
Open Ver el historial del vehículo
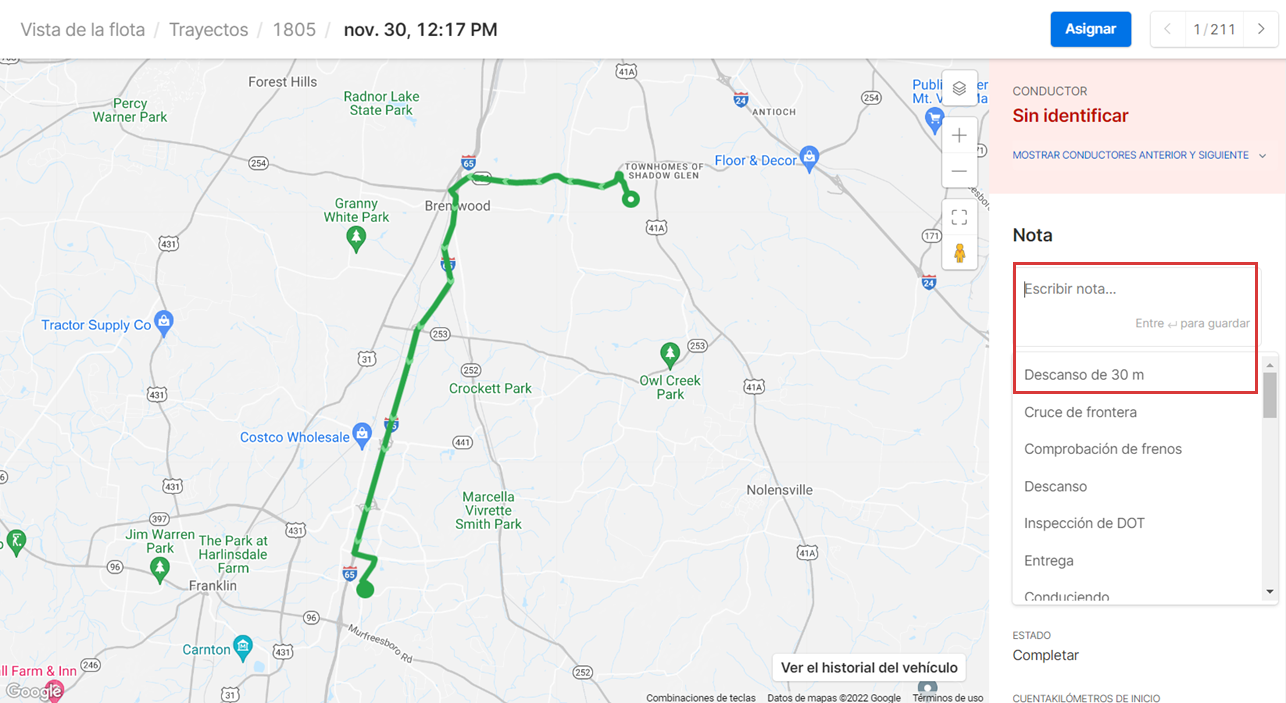click(869, 667)
